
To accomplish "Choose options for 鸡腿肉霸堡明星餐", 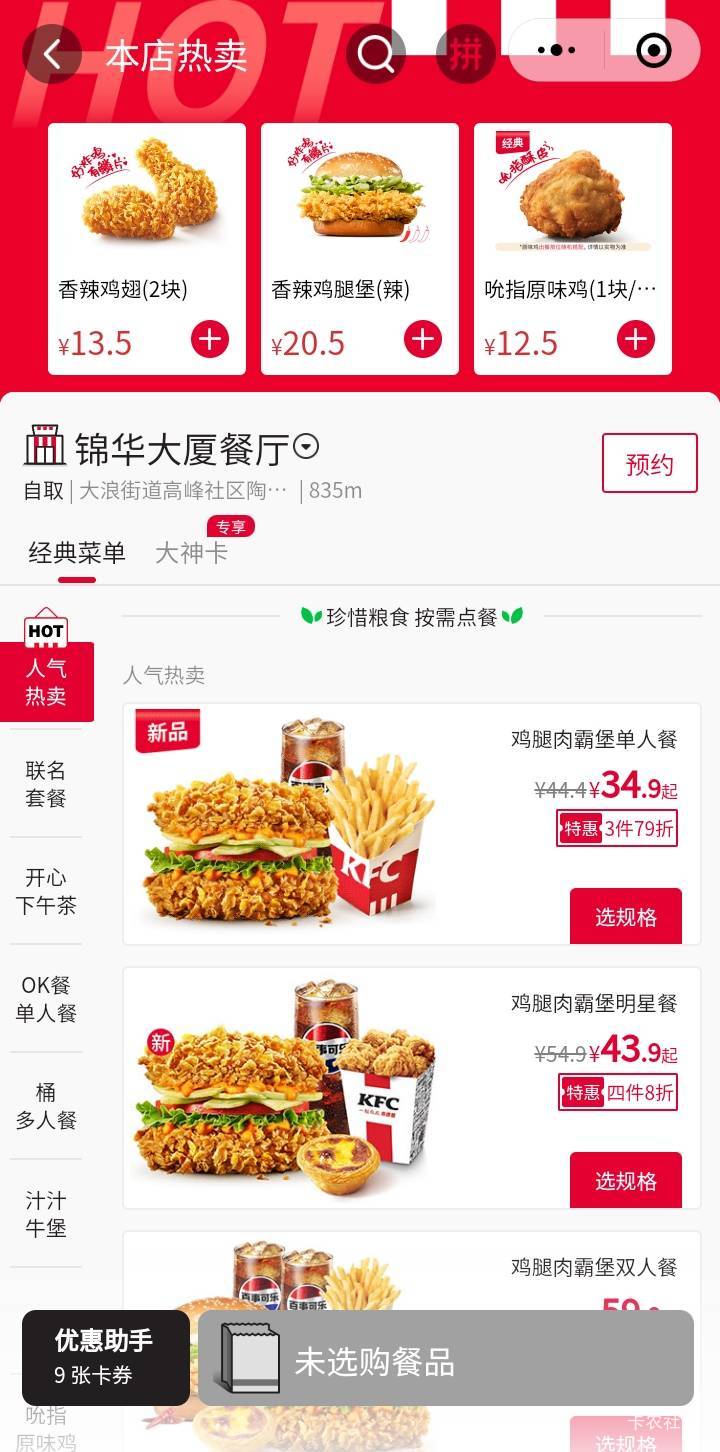I will click(625, 1180).
